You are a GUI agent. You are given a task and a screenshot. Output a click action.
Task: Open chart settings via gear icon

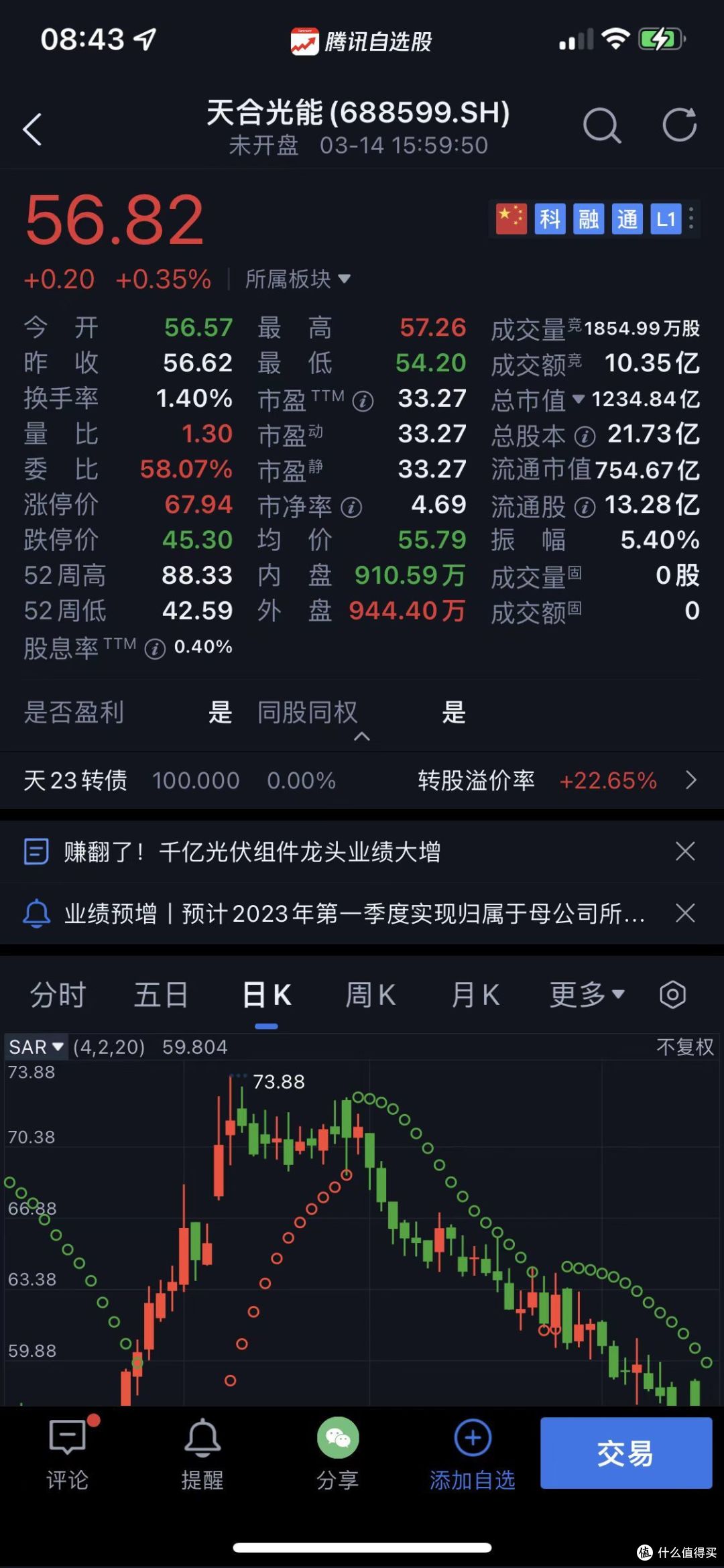point(672,995)
